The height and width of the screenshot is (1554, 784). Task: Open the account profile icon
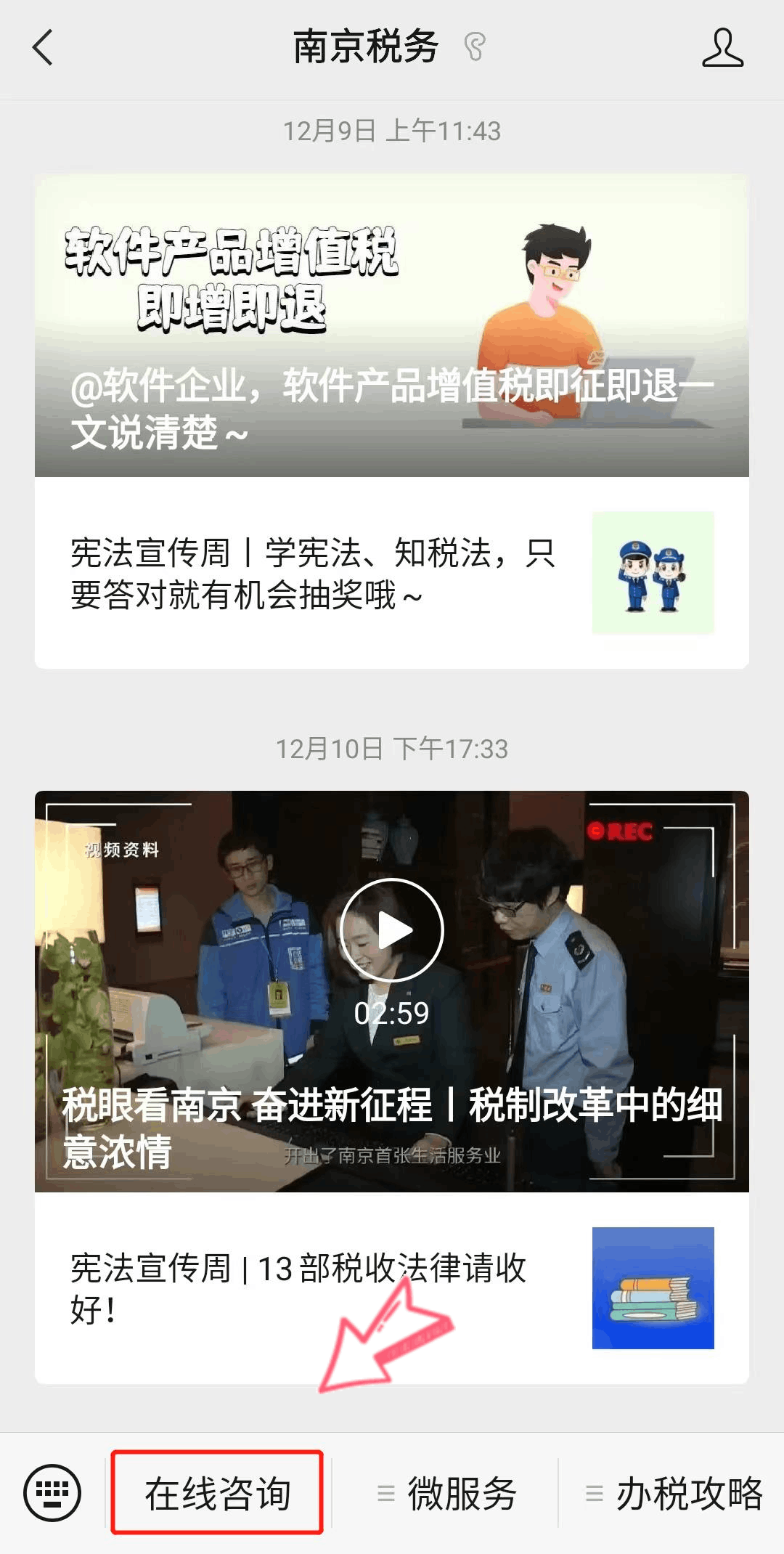[722, 48]
